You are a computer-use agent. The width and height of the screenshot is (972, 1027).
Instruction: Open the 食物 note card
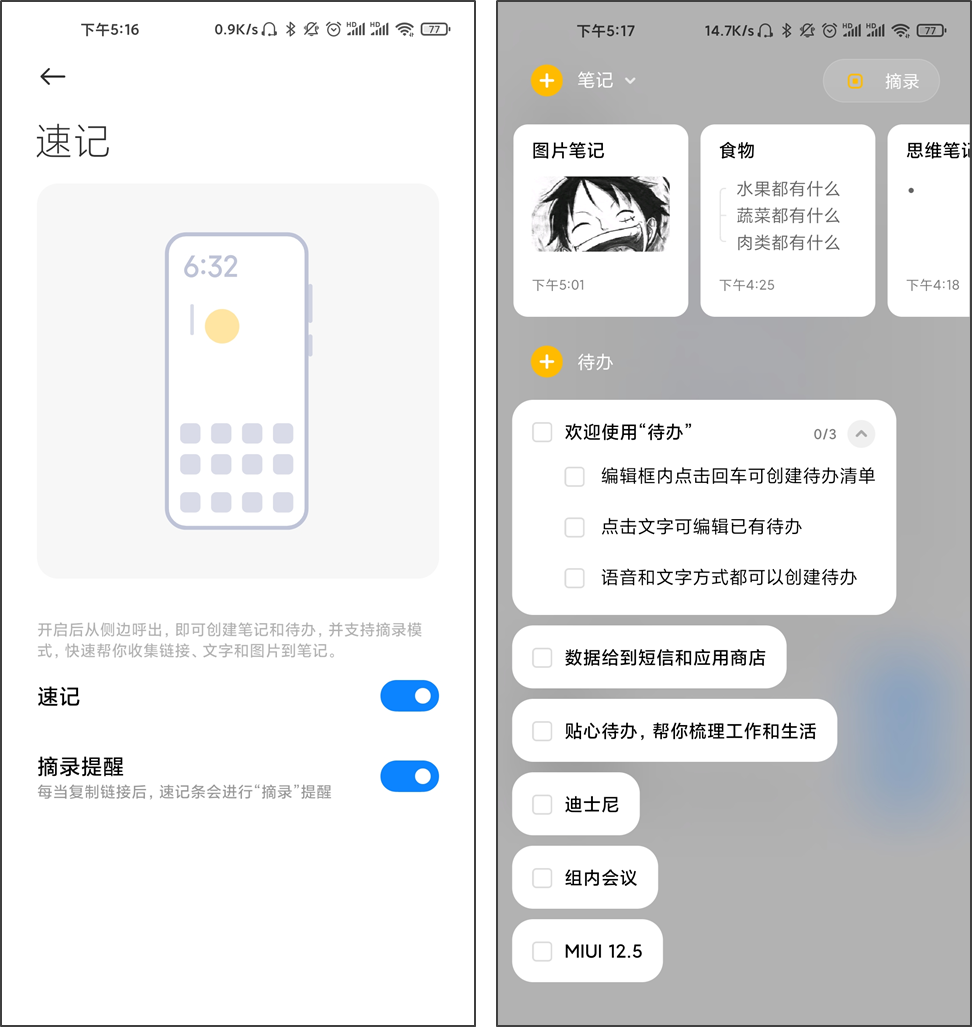(x=787, y=220)
